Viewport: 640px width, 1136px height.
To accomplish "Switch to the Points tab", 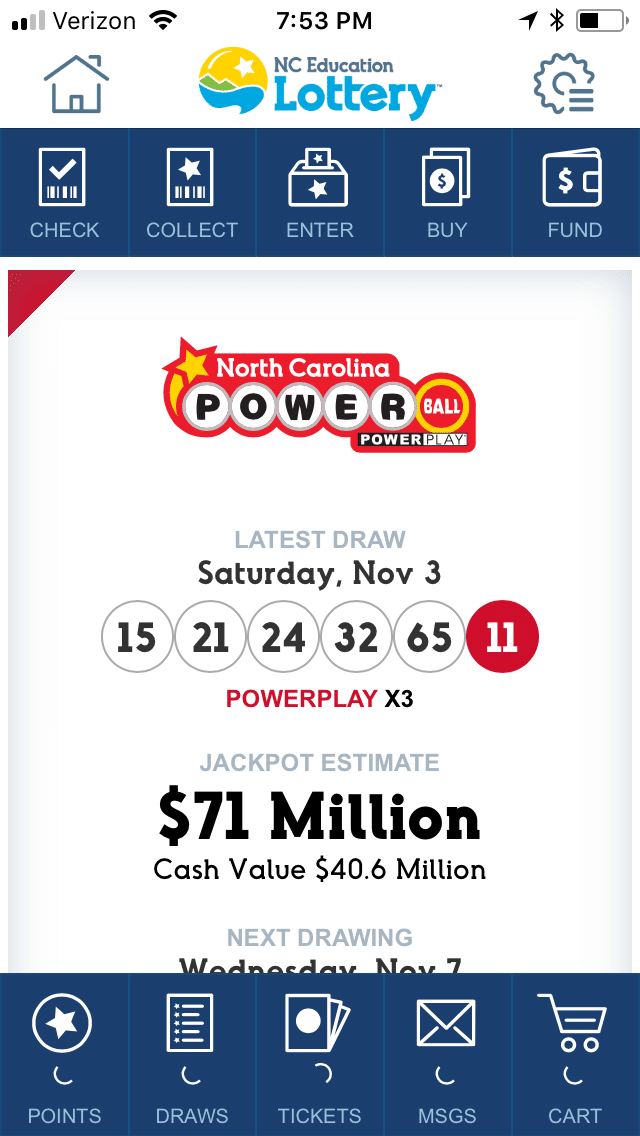I will click(64, 1055).
